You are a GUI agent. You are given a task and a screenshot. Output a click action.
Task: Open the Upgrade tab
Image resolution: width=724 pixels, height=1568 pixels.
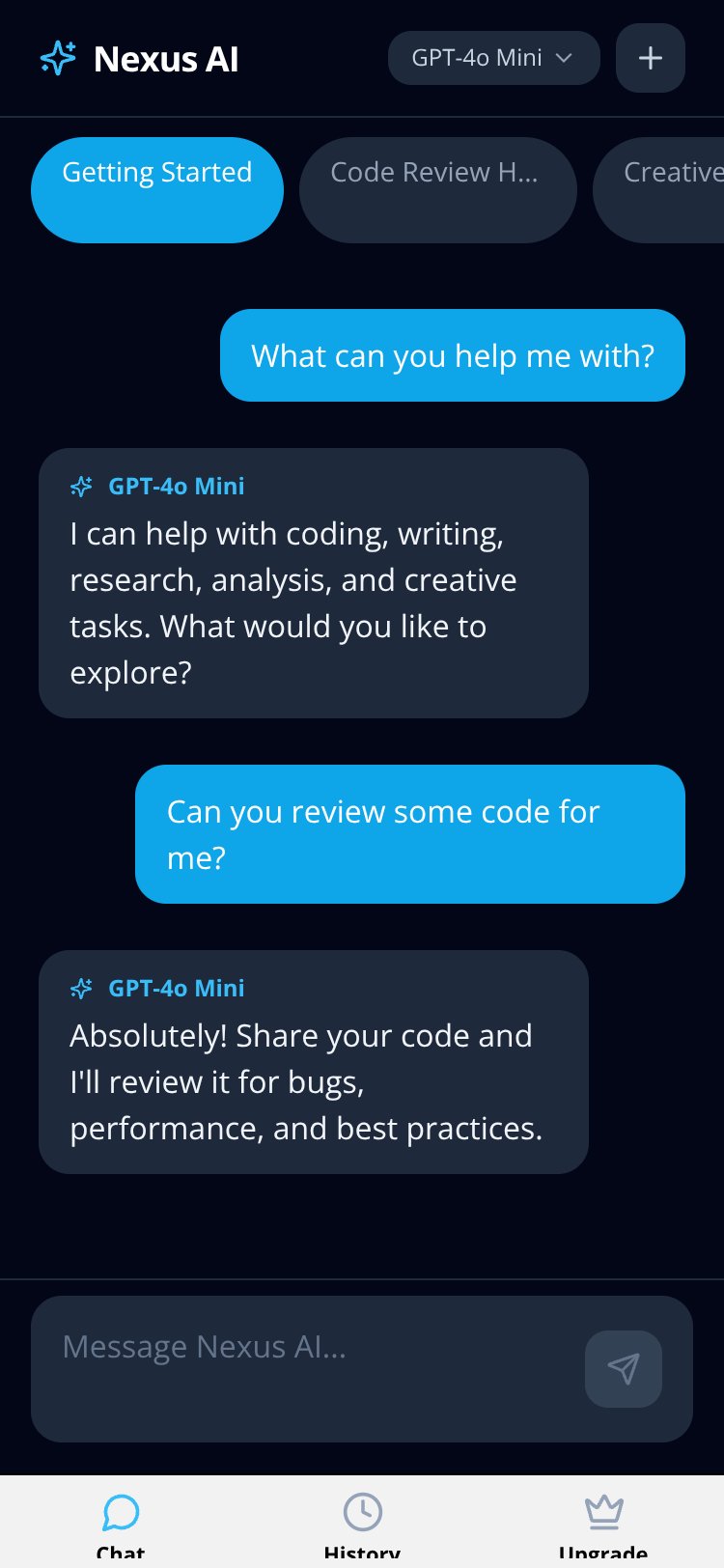[x=603, y=1526]
